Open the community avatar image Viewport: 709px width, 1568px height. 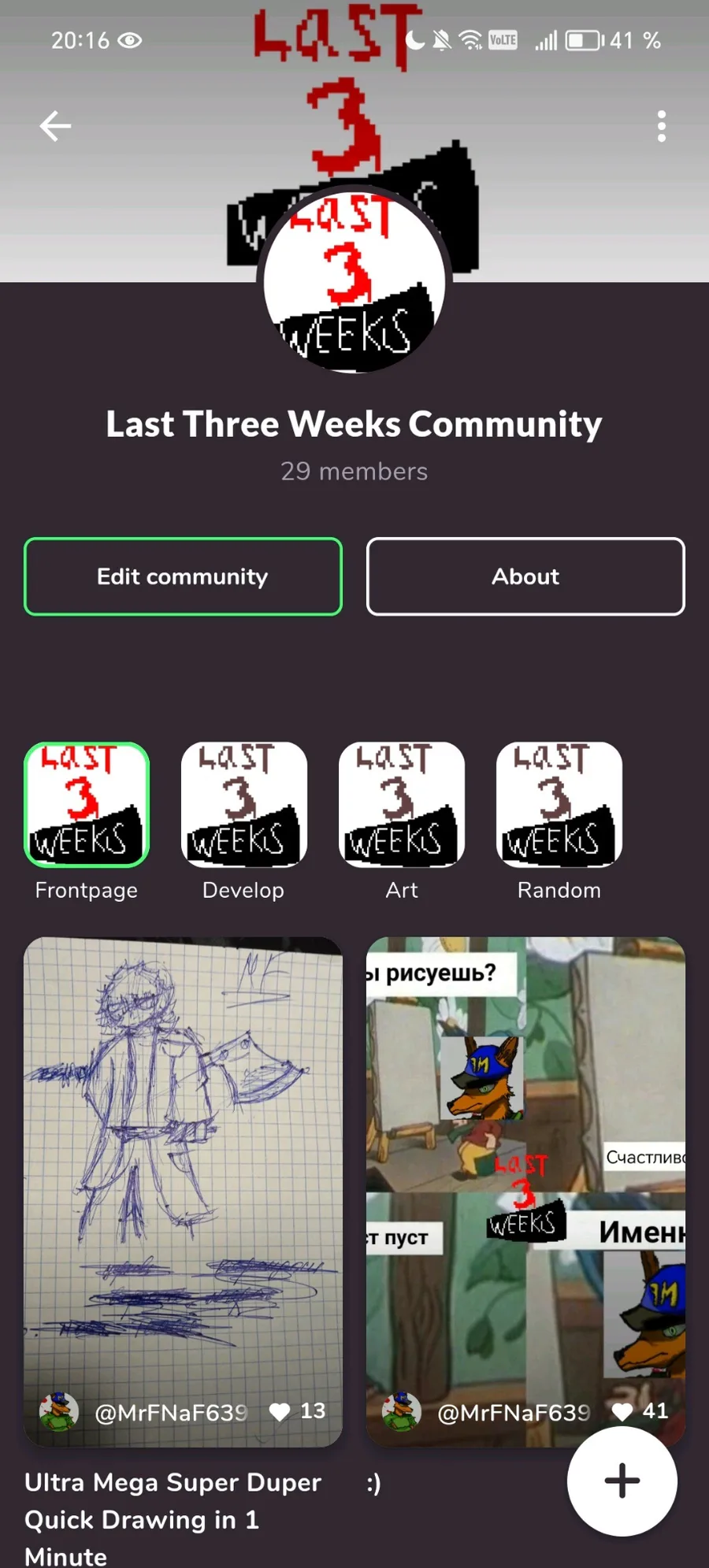(x=354, y=281)
